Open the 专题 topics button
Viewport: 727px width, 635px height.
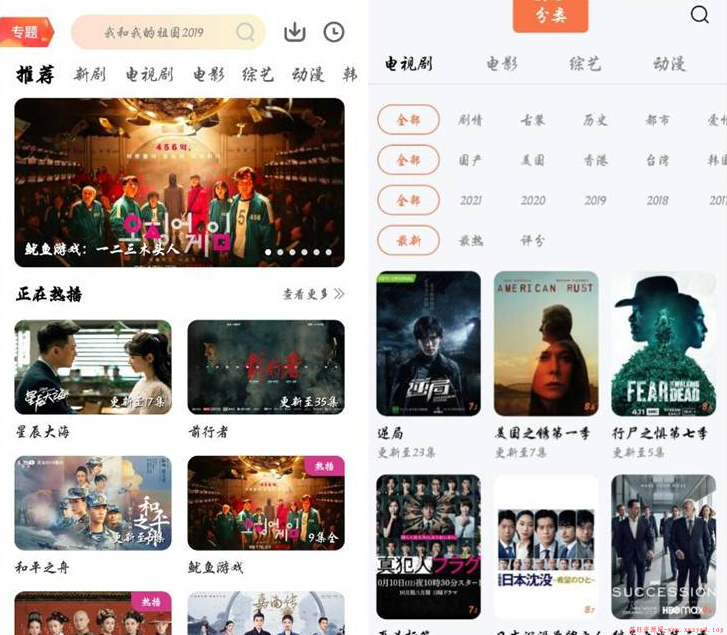tap(26, 32)
